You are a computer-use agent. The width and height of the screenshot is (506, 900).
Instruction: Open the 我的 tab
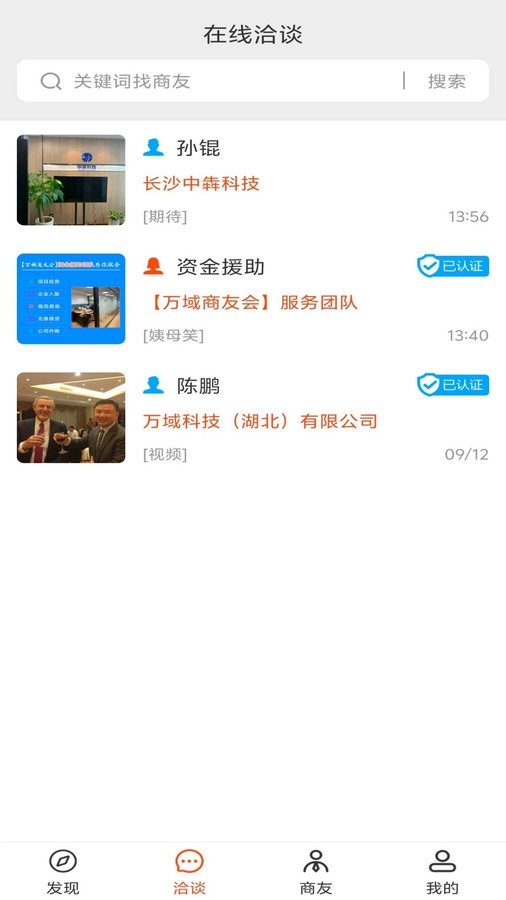coord(442,871)
